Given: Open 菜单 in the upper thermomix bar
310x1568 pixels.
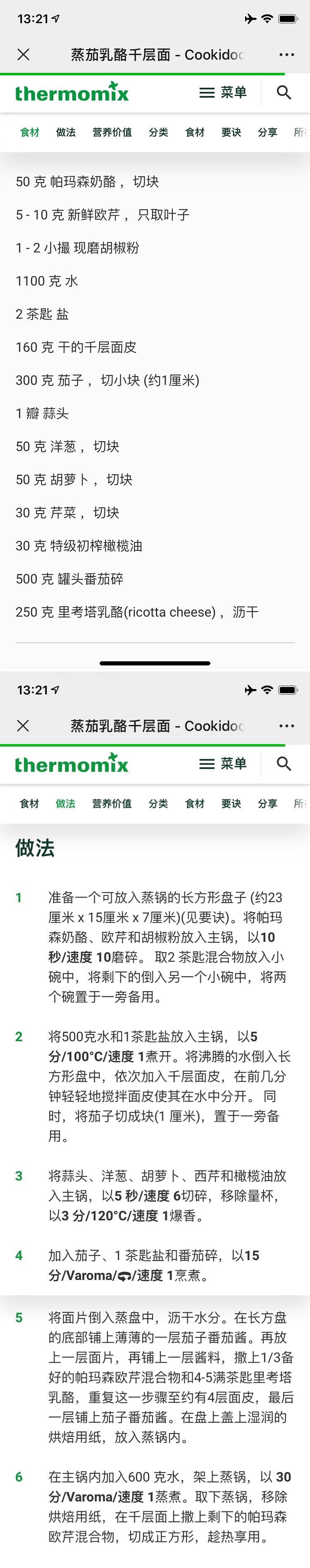Looking at the screenshot, I should tap(223, 93).
